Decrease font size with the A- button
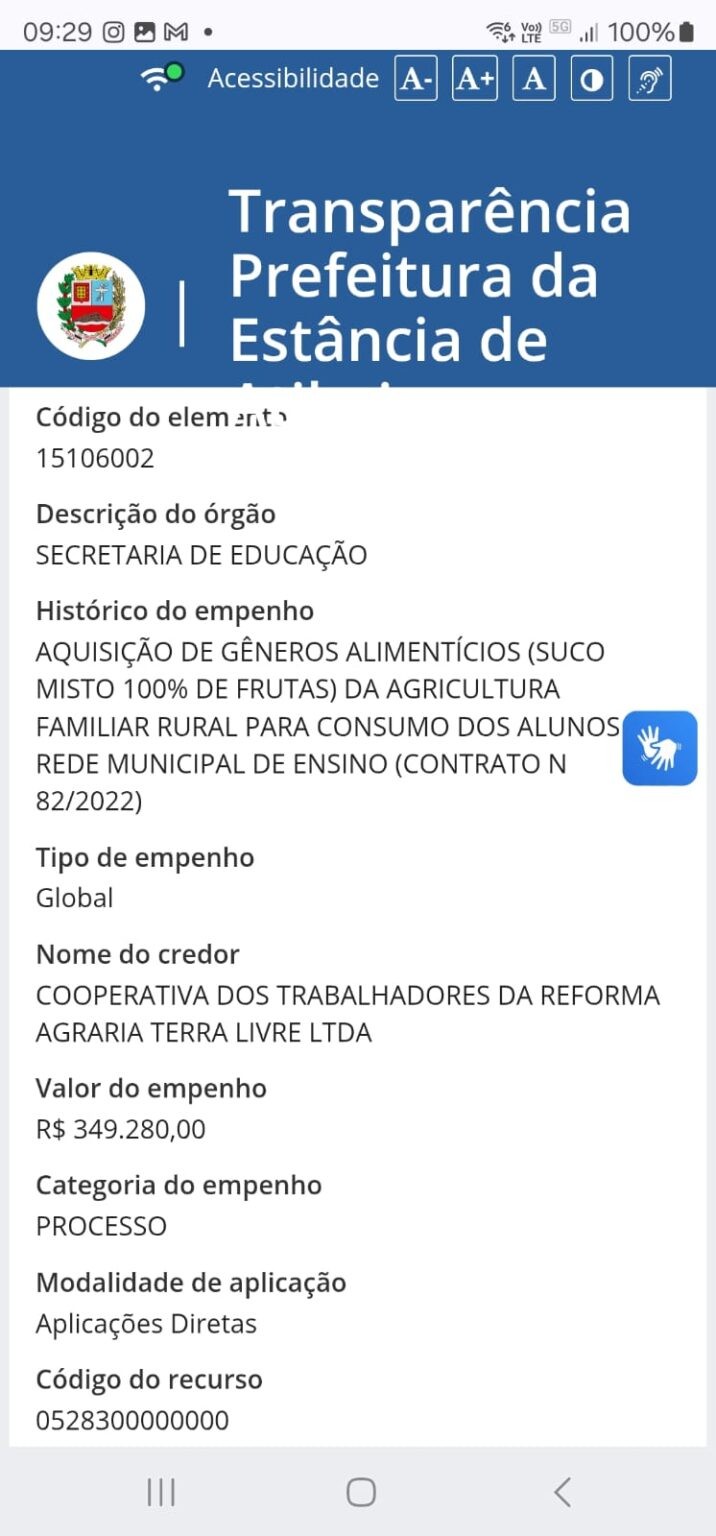The height and width of the screenshot is (1536, 716). point(416,79)
